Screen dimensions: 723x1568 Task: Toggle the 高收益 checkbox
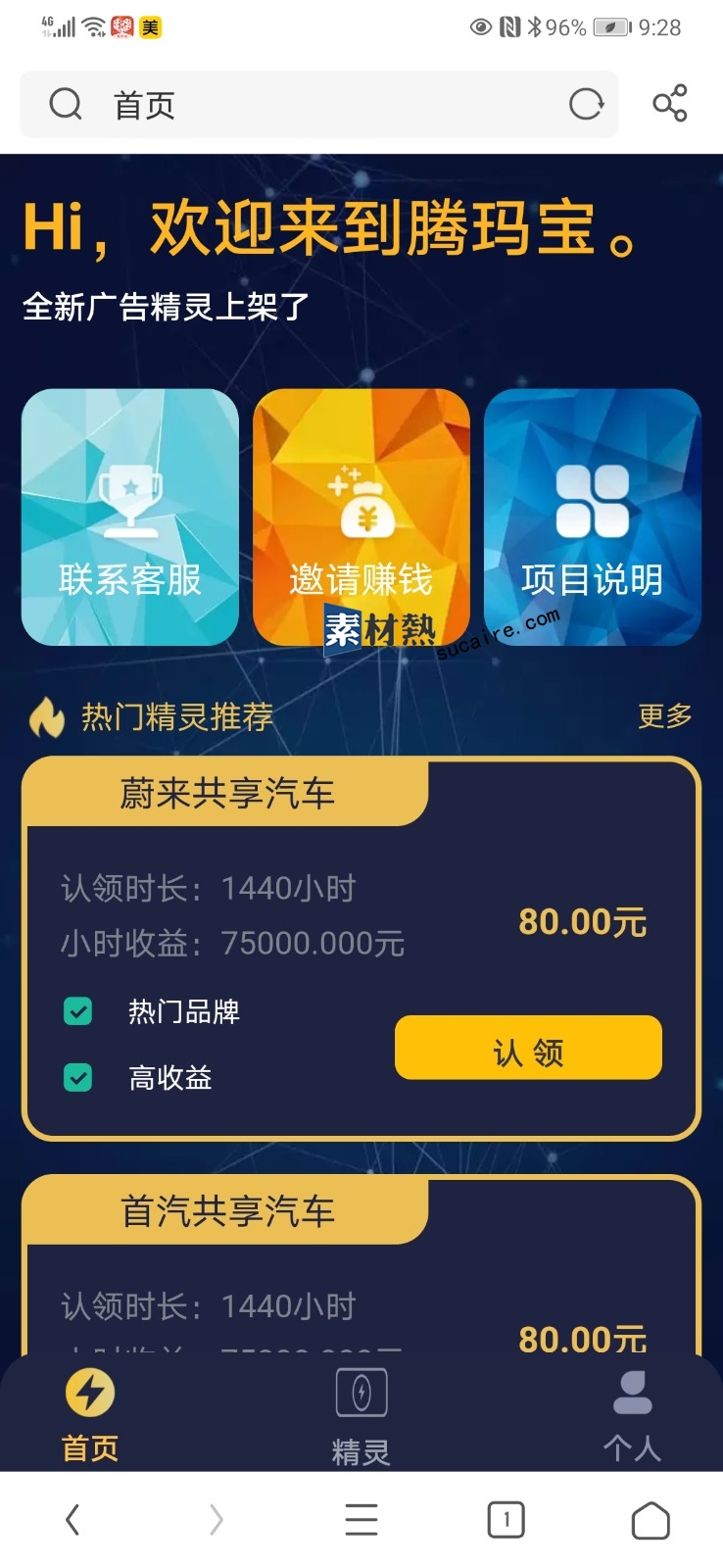pyautogui.click(x=78, y=1078)
